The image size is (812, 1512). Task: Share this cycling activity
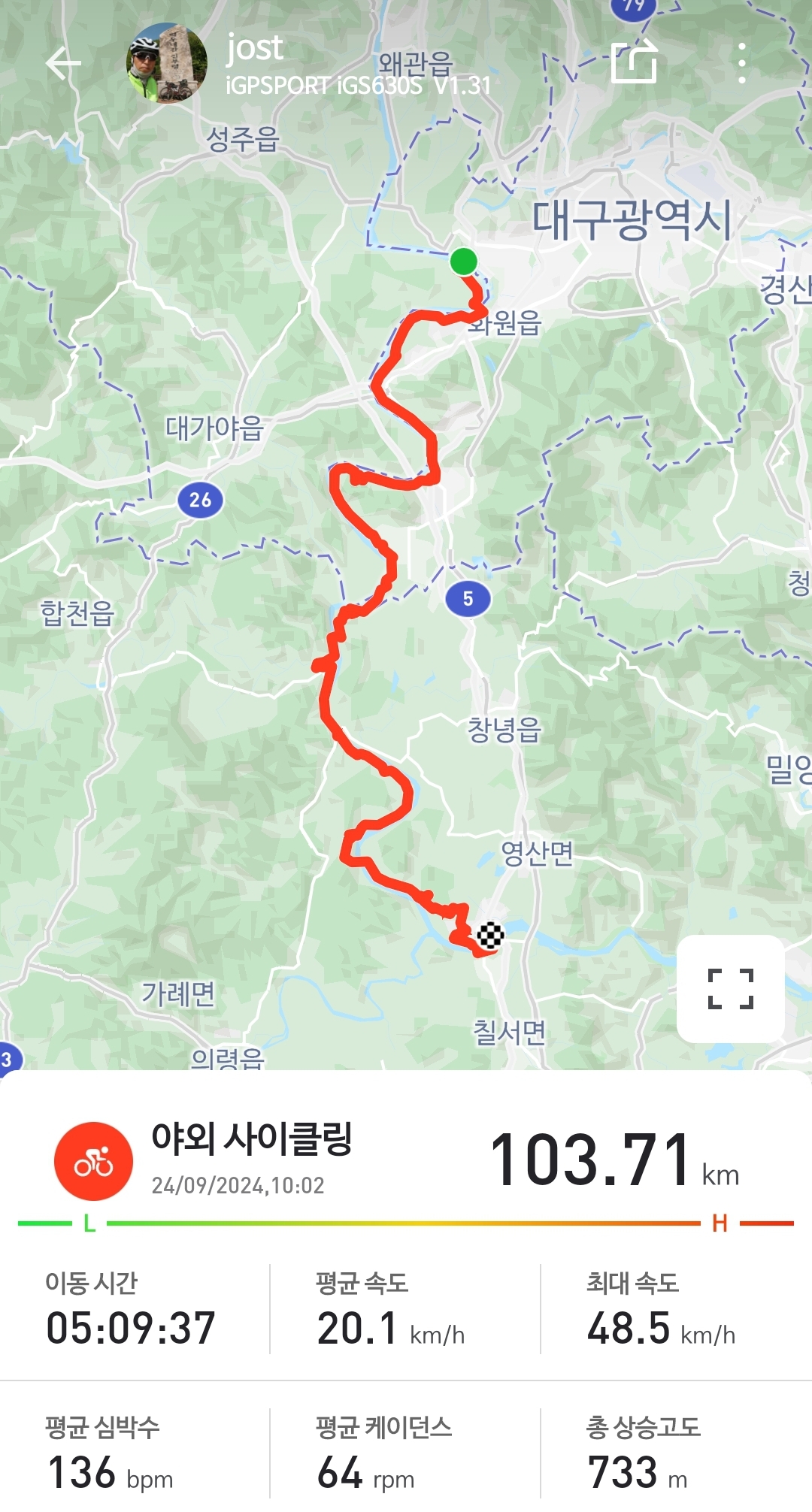634,62
